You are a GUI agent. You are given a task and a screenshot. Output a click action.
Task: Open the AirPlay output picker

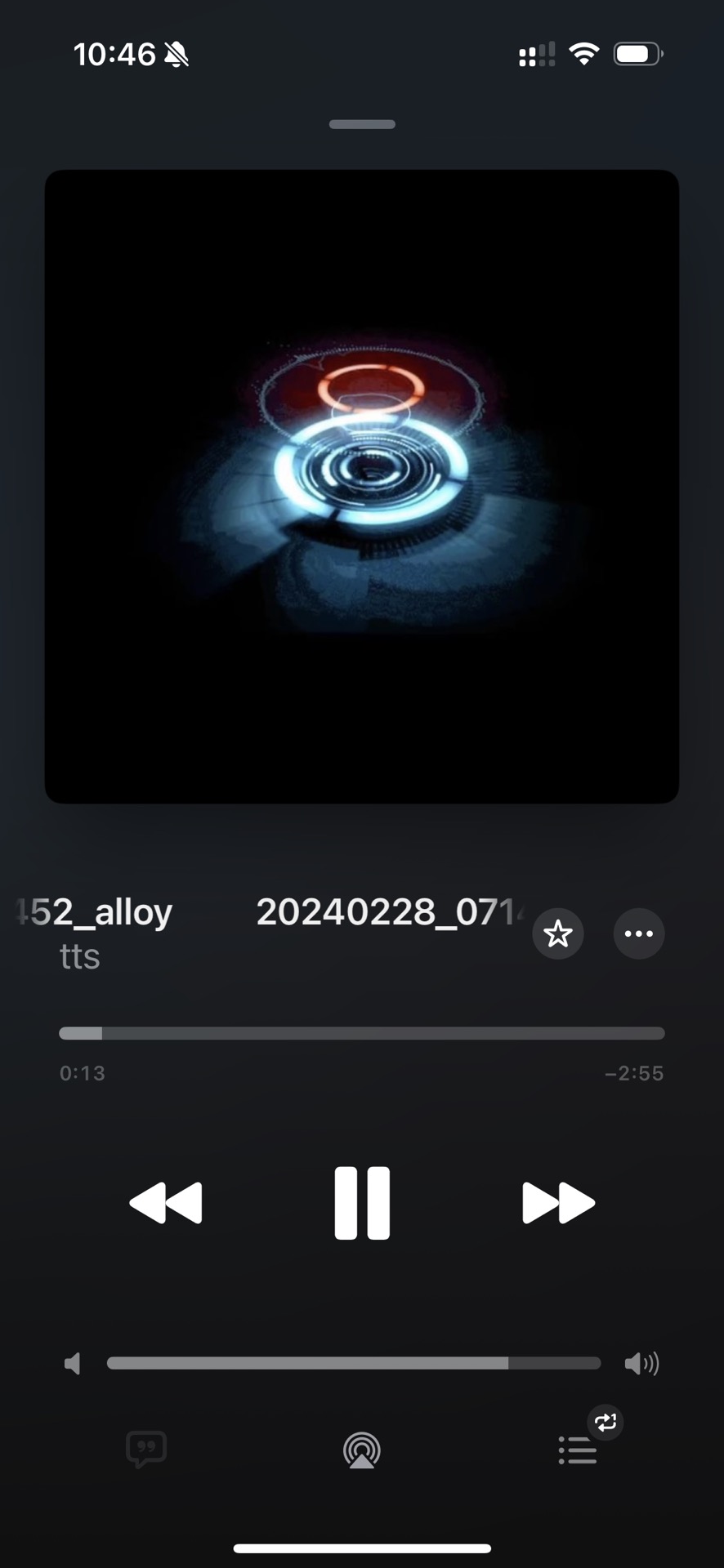coord(362,1450)
